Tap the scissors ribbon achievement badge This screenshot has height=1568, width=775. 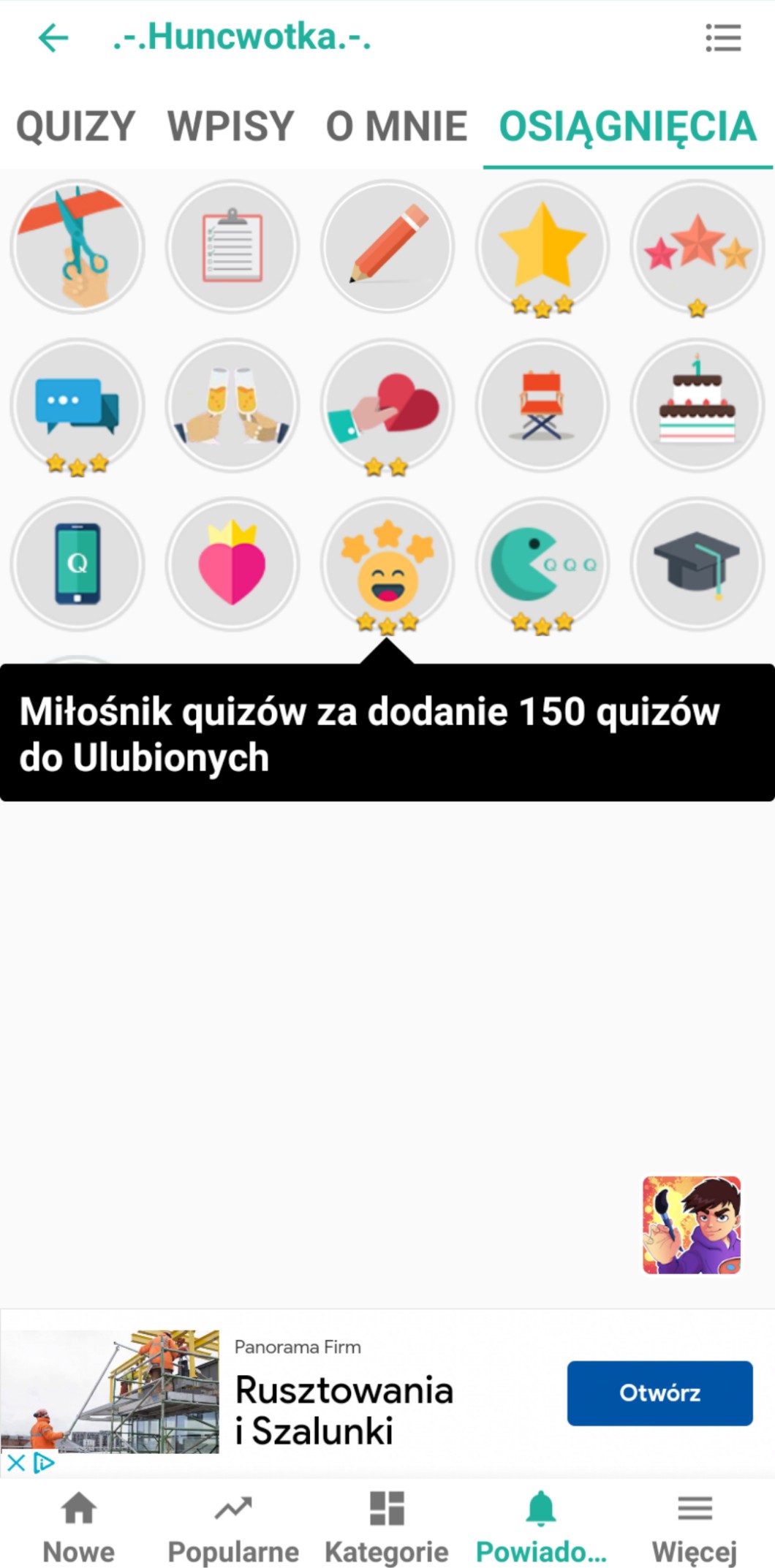[77, 247]
